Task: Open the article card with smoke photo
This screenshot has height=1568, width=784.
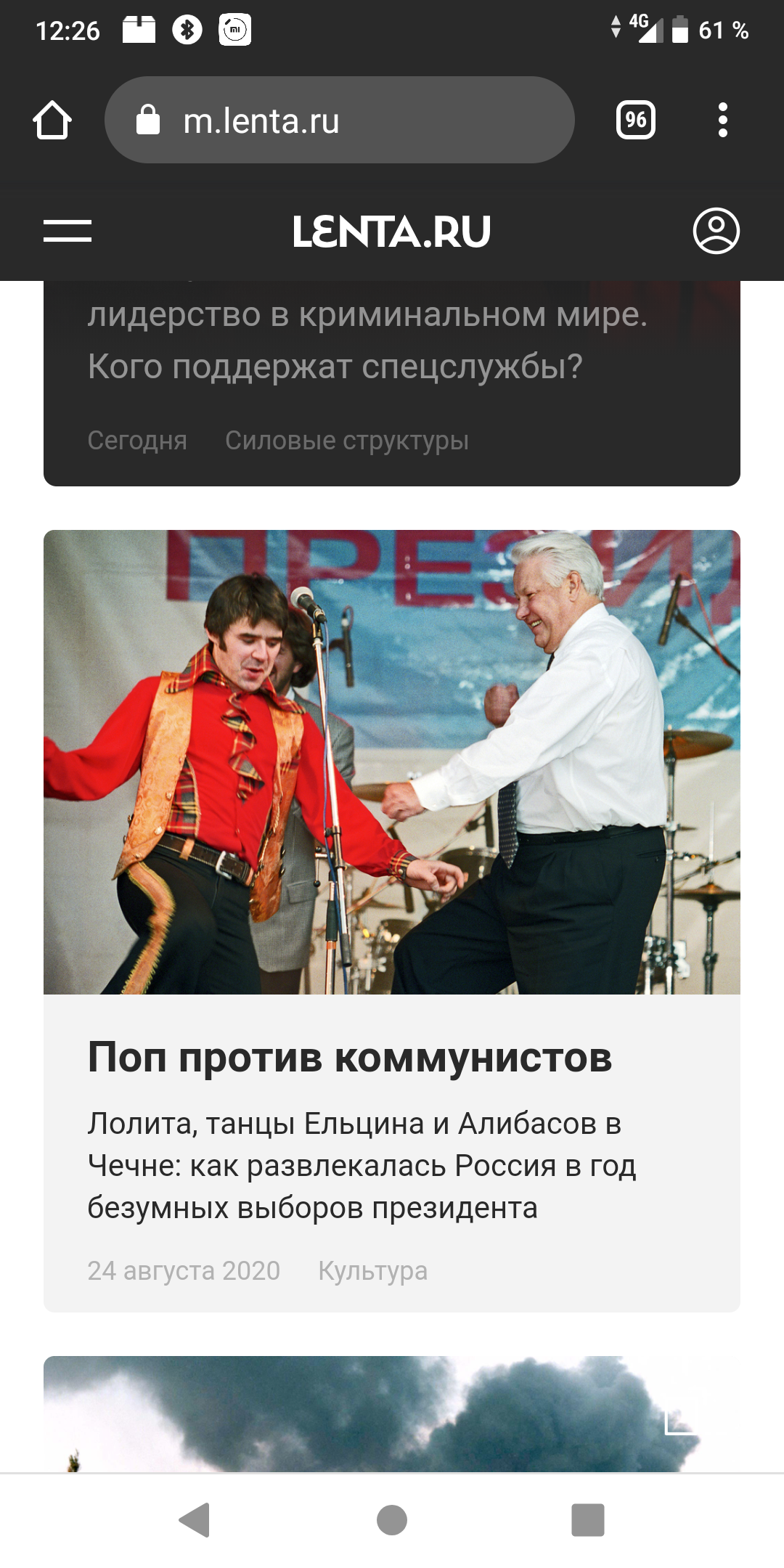Action: (x=392, y=1413)
